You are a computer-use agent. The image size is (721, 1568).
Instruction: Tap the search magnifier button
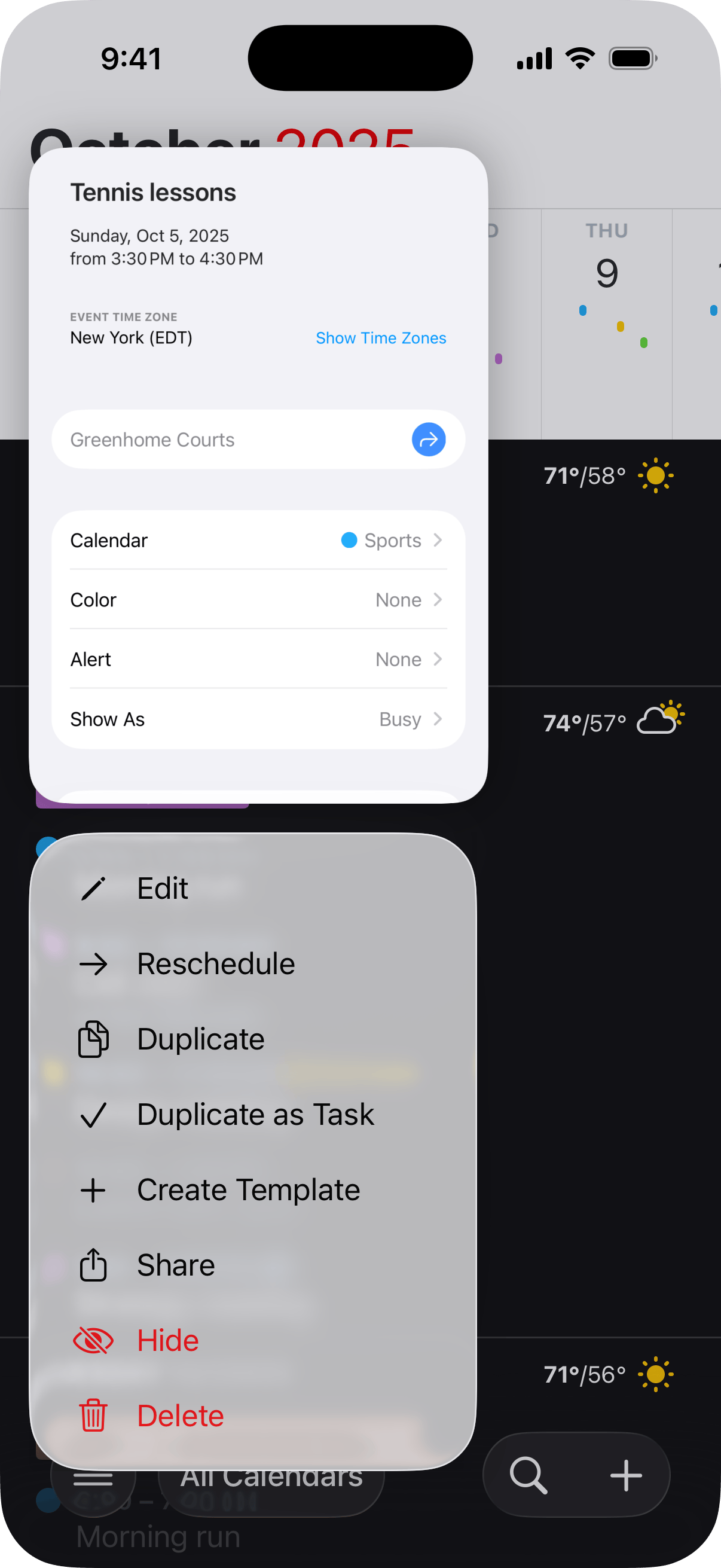click(528, 1475)
